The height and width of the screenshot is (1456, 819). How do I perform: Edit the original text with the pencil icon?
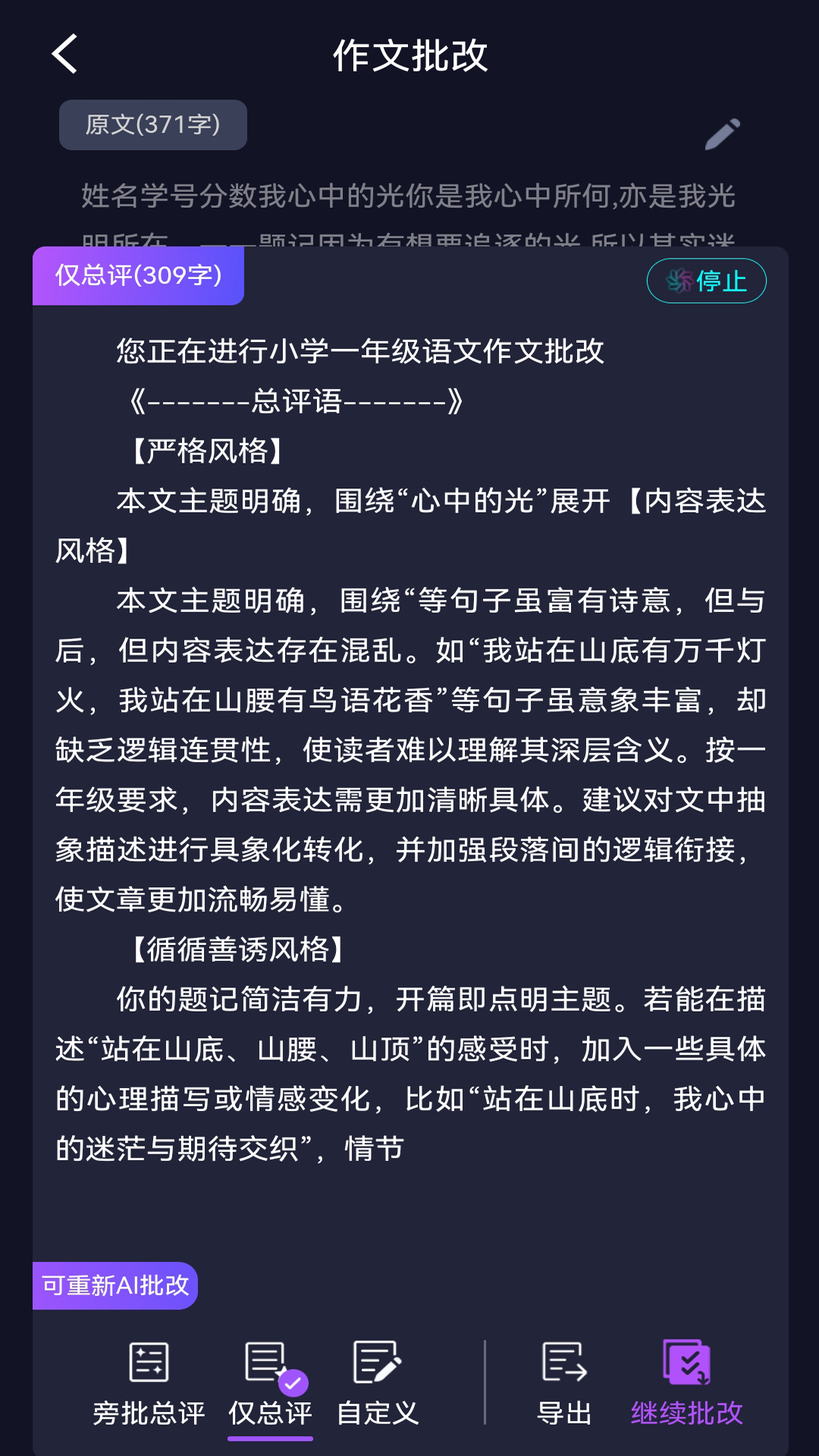coord(722,134)
